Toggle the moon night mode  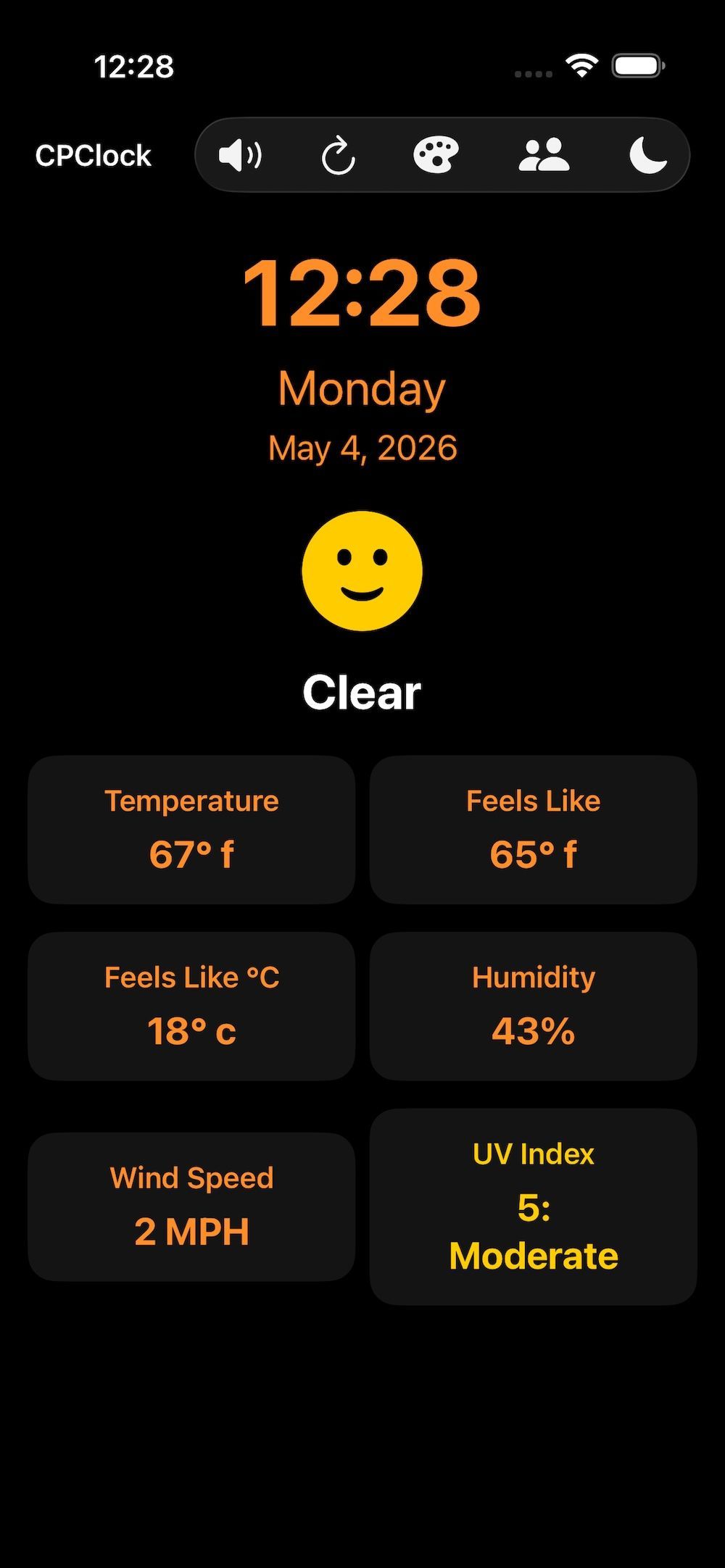point(647,155)
